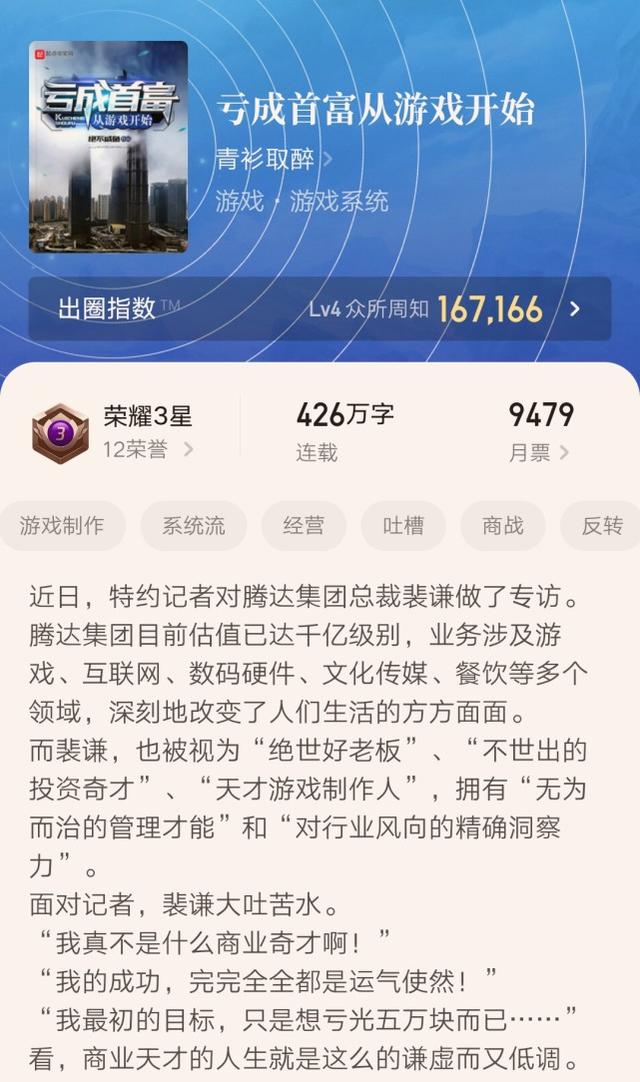Open author 青衫取醉's page

[272, 158]
